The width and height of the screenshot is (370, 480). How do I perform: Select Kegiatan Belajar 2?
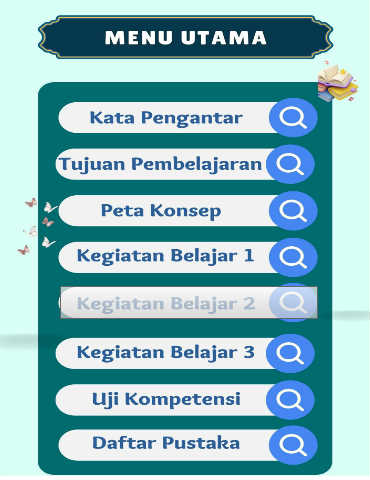[189, 303]
